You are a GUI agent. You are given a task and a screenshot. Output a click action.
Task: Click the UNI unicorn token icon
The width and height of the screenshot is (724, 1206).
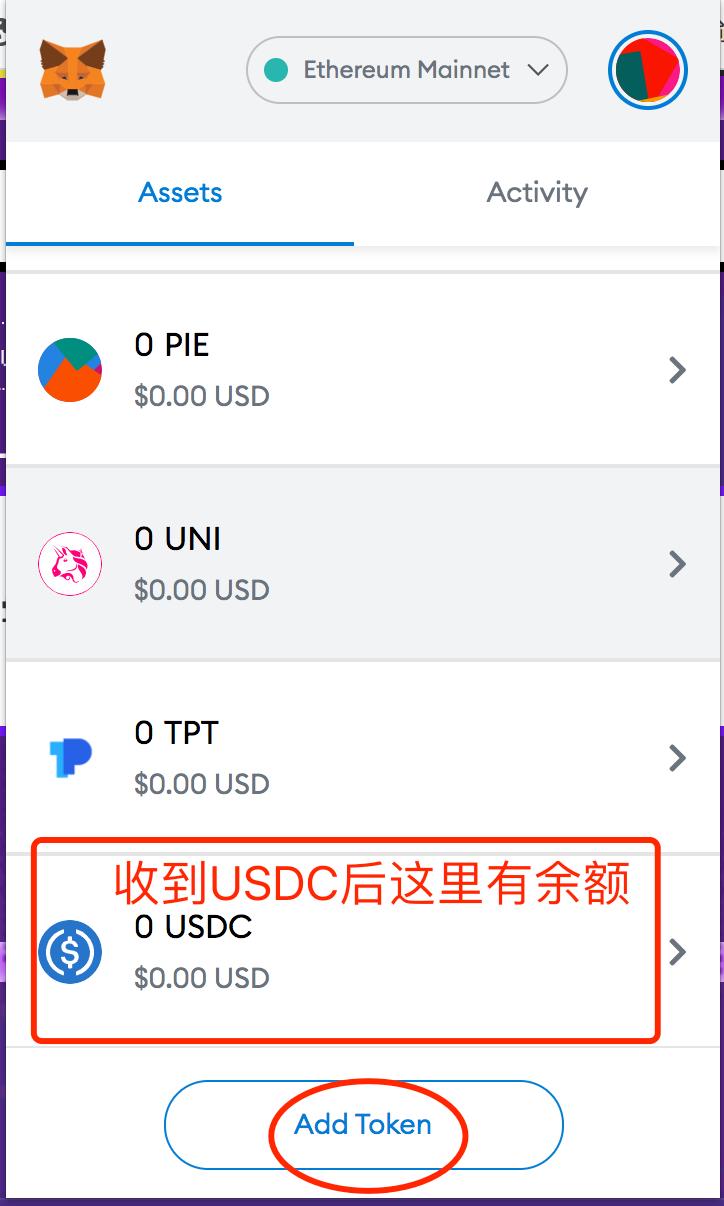[69, 563]
